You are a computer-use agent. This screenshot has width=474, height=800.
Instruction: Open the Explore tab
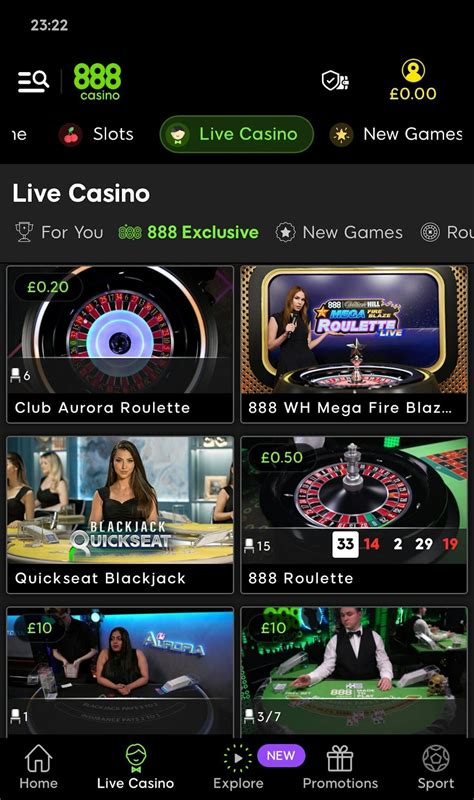coord(238,767)
